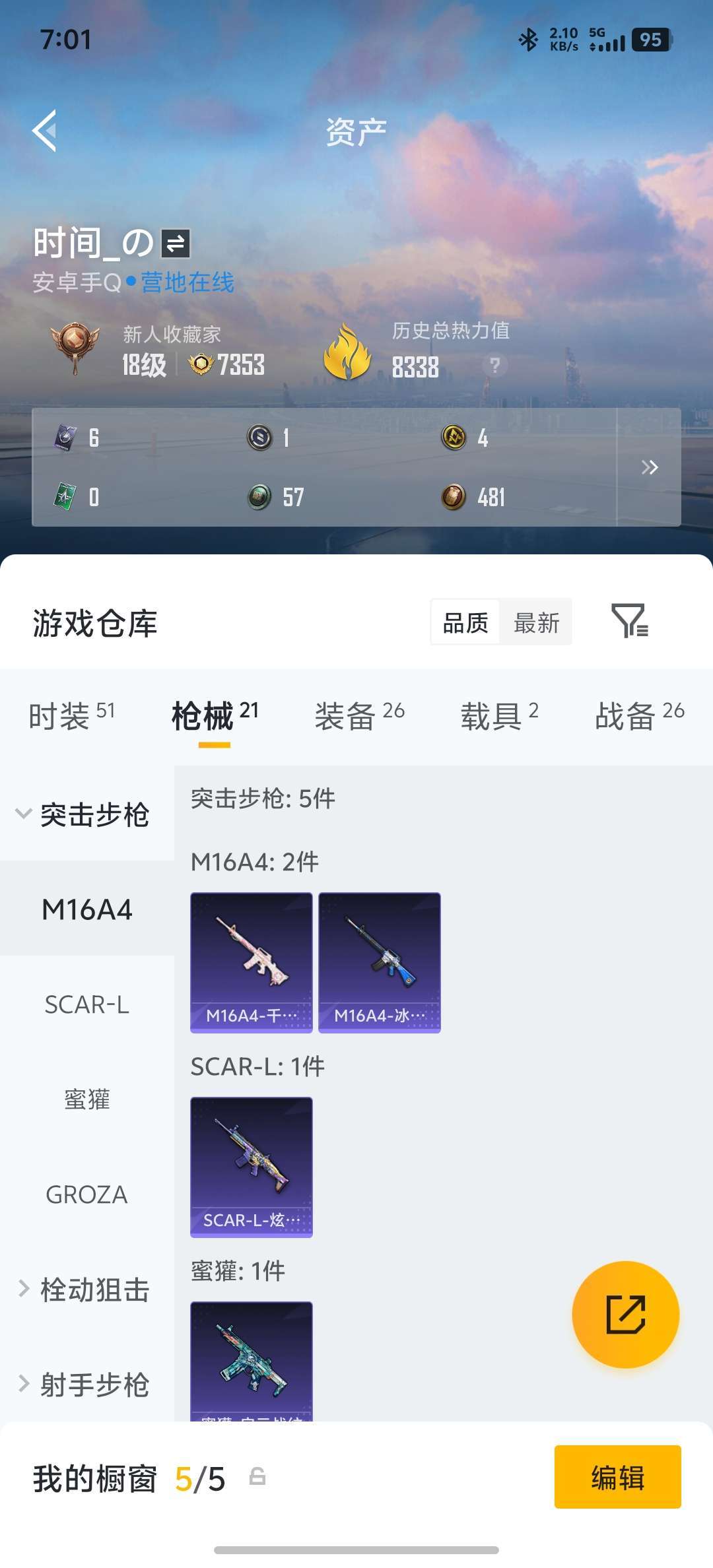Select M16A4 in the side list
This screenshot has height=1568, width=713.
pyautogui.click(x=86, y=909)
